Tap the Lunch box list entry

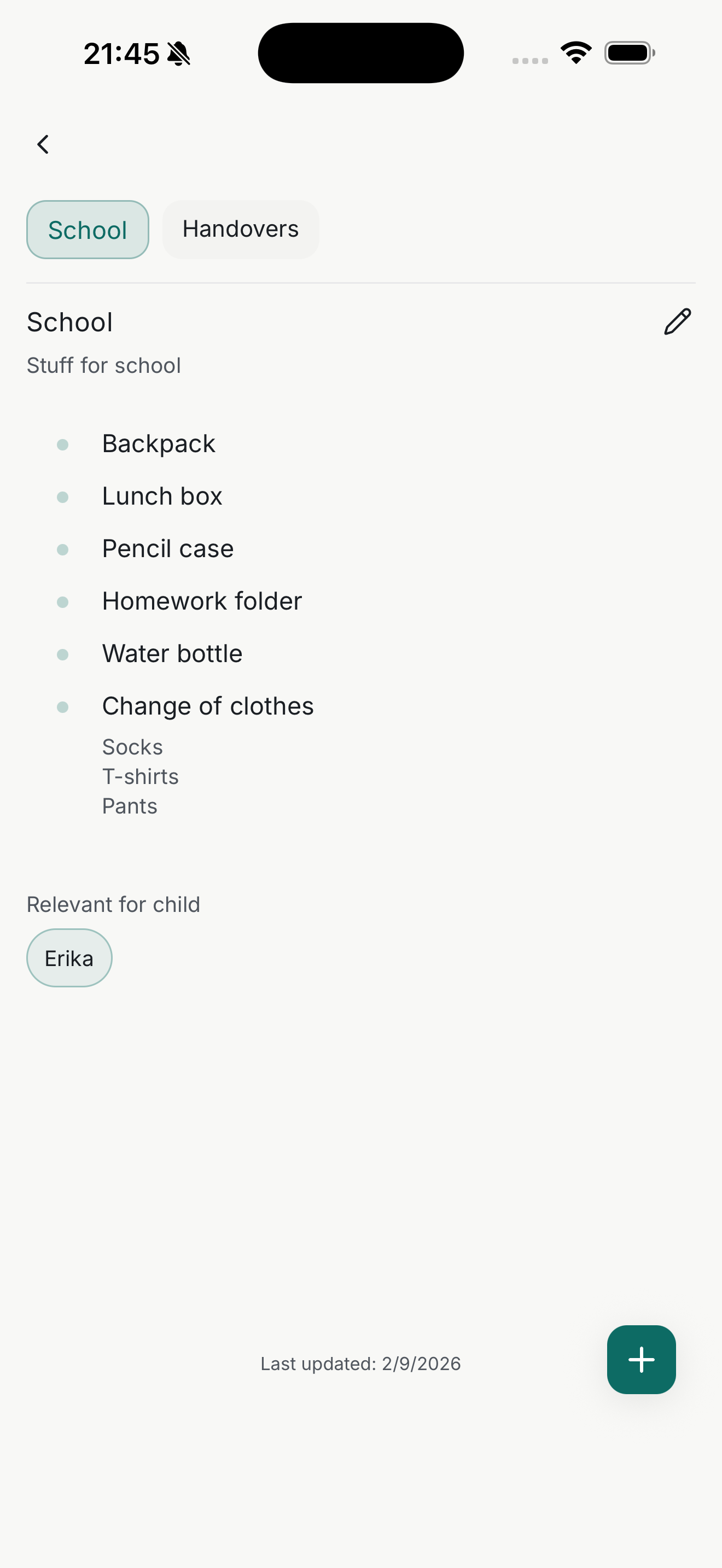click(x=162, y=496)
